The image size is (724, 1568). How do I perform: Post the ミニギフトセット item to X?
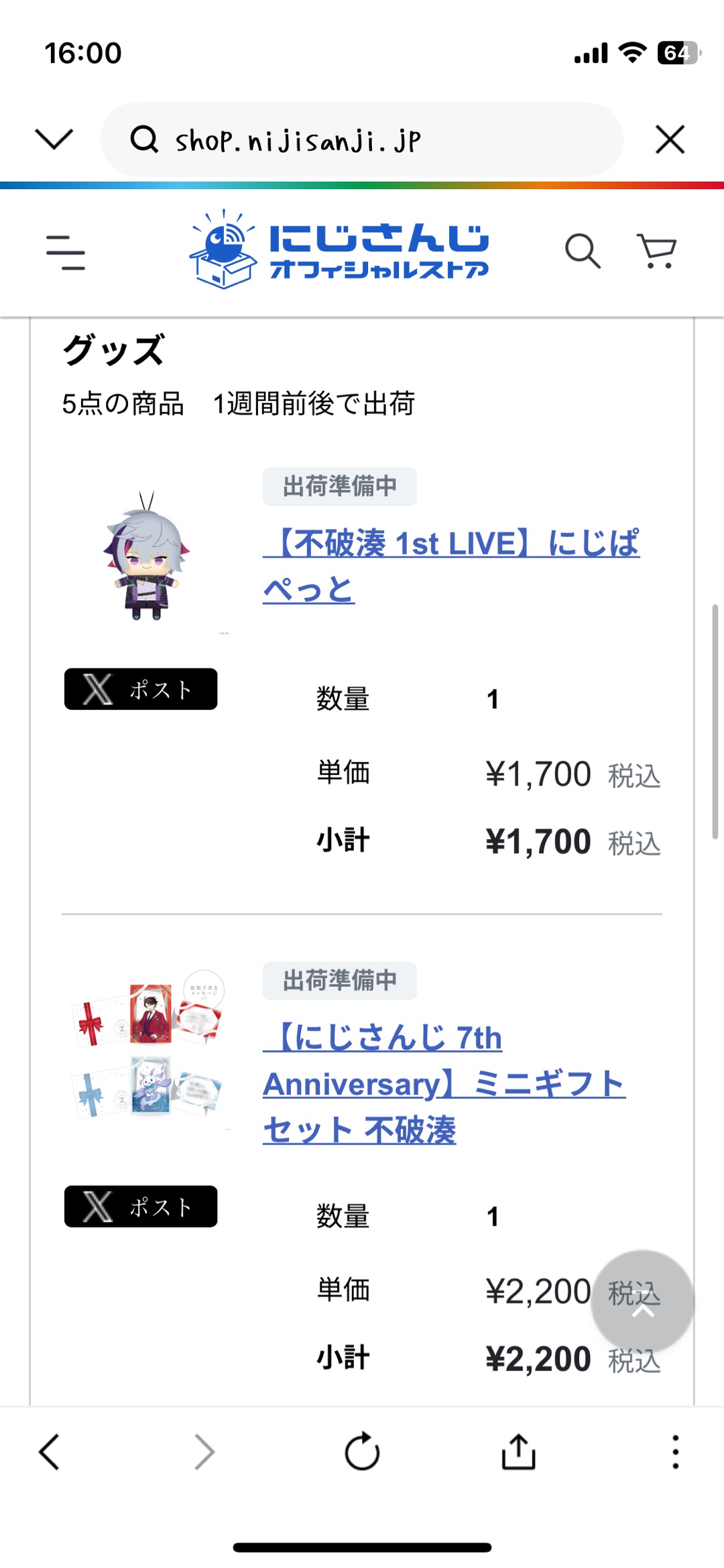[141, 1207]
